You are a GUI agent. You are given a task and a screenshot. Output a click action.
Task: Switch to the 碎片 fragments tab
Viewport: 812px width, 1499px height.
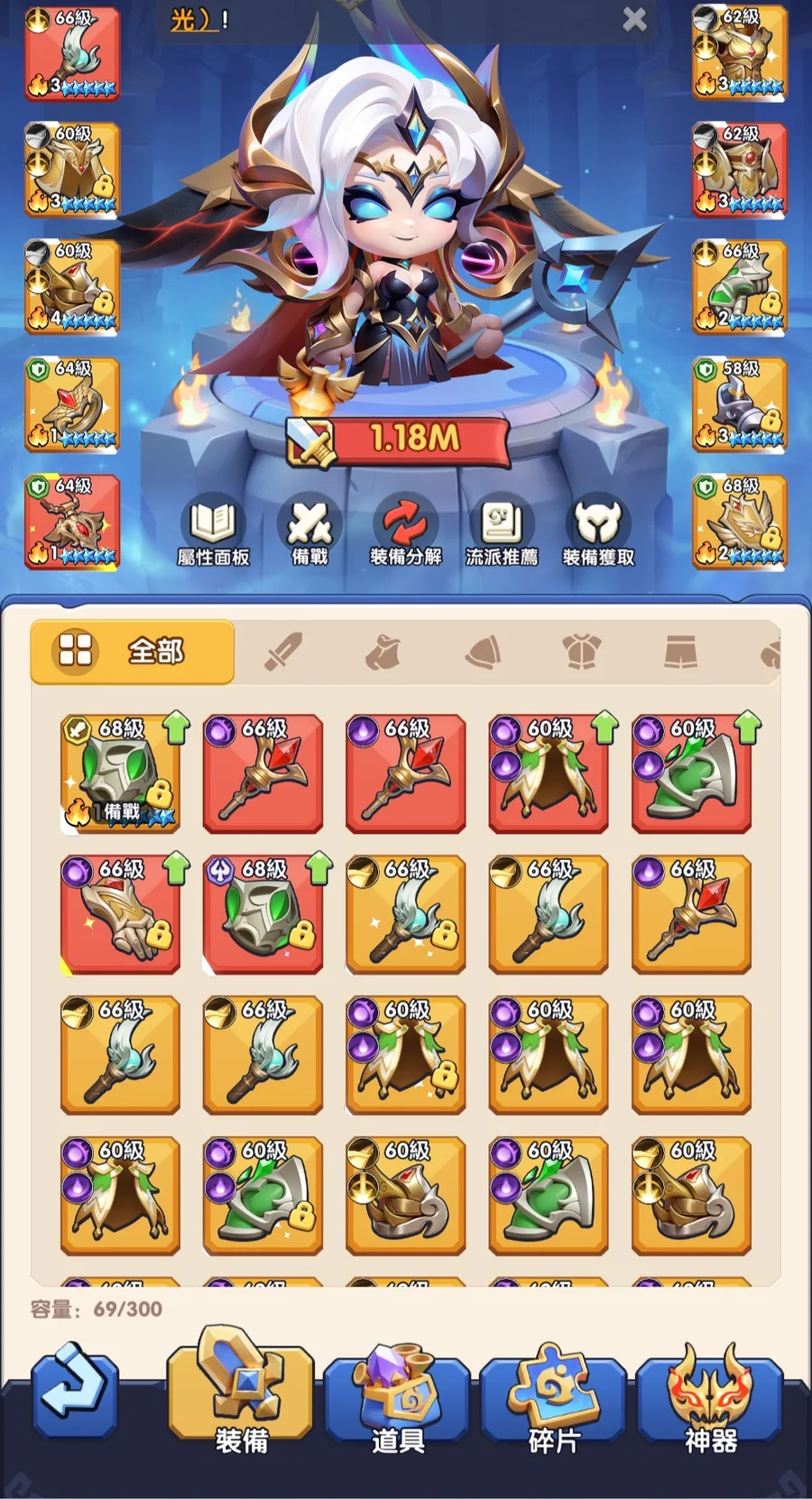click(553, 1394)
